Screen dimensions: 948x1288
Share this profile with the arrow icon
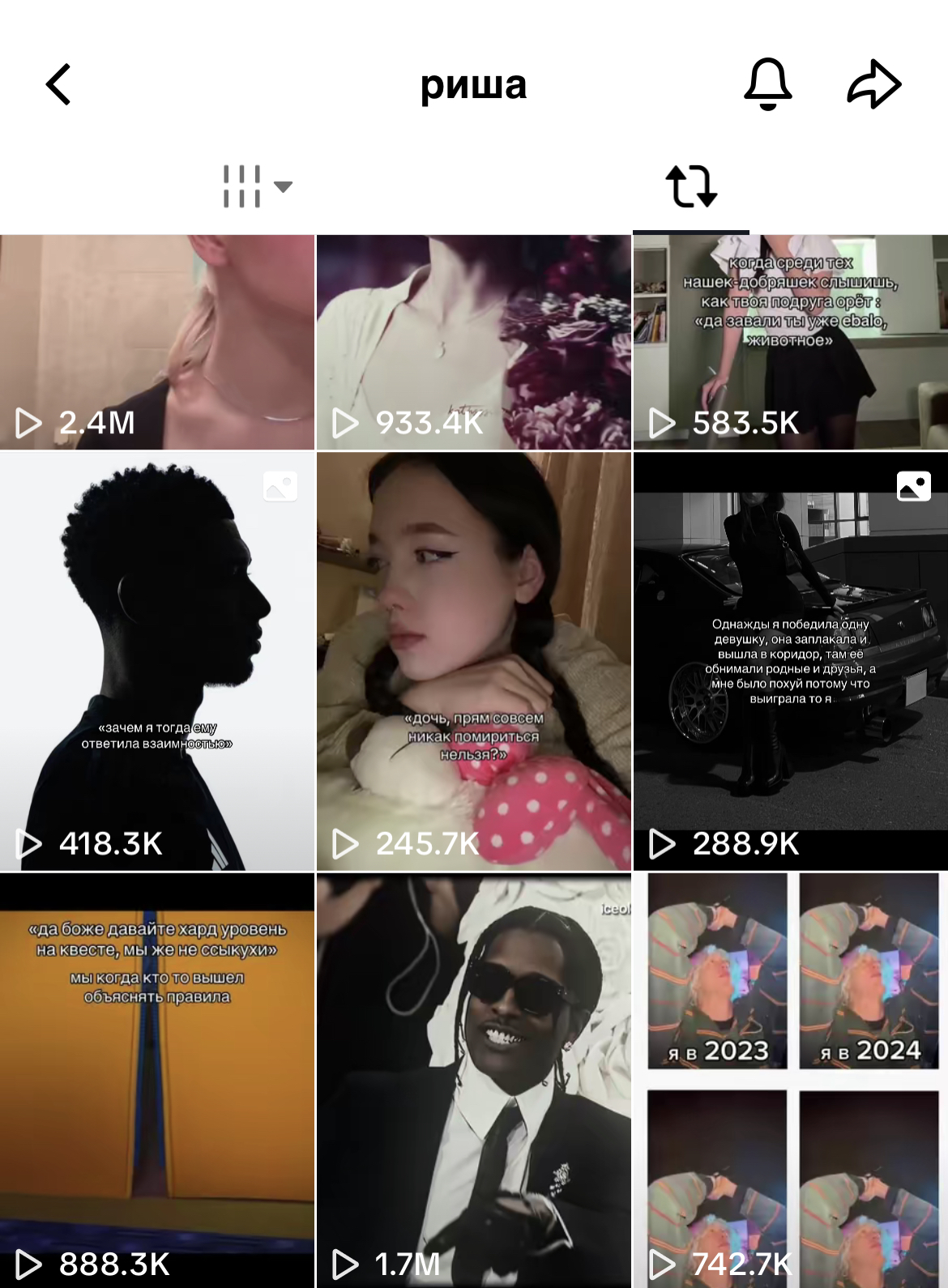(x=873, y=84)
